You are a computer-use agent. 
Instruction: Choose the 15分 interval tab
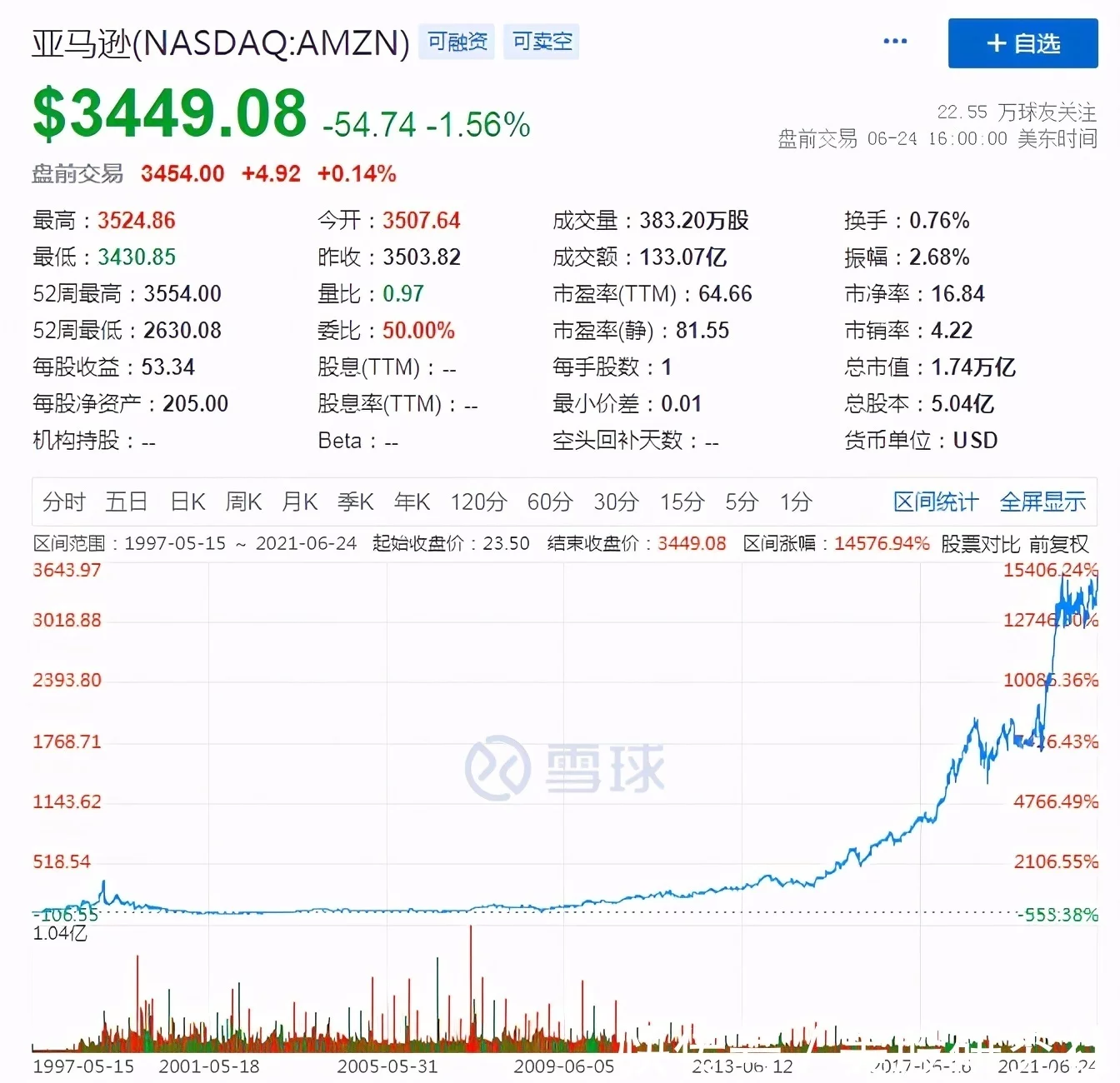(682, 502)
